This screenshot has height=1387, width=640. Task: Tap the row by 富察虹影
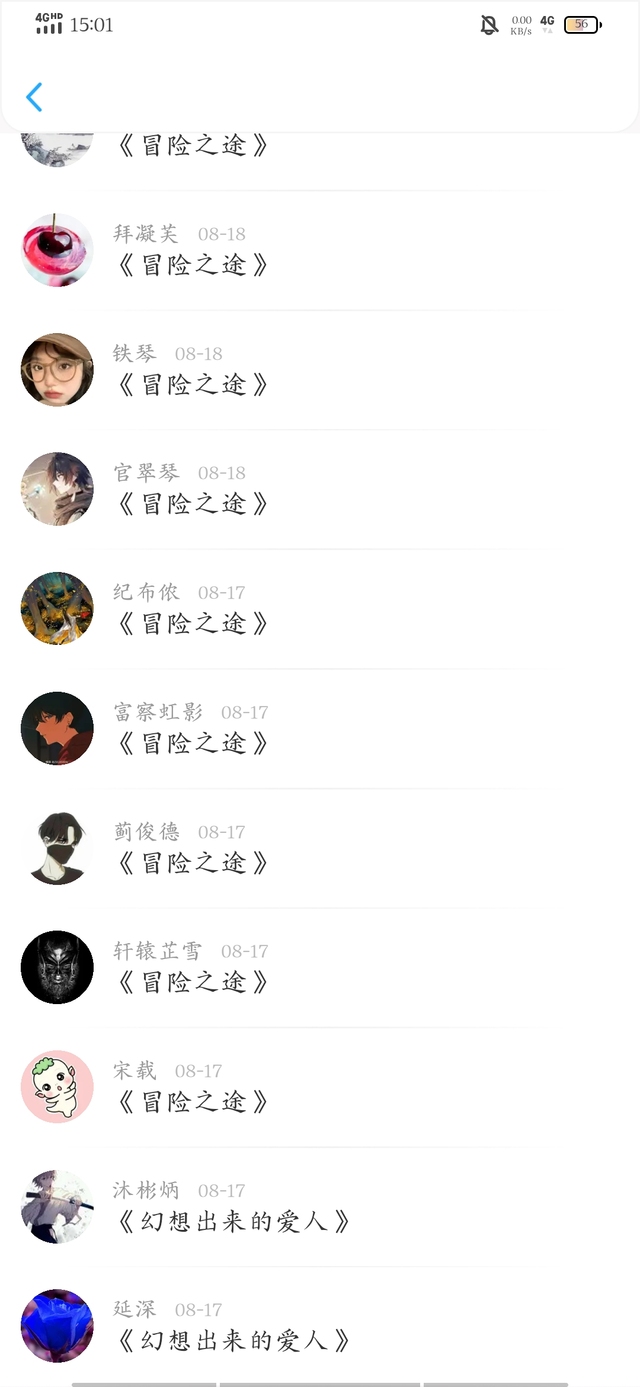point(320,729)
